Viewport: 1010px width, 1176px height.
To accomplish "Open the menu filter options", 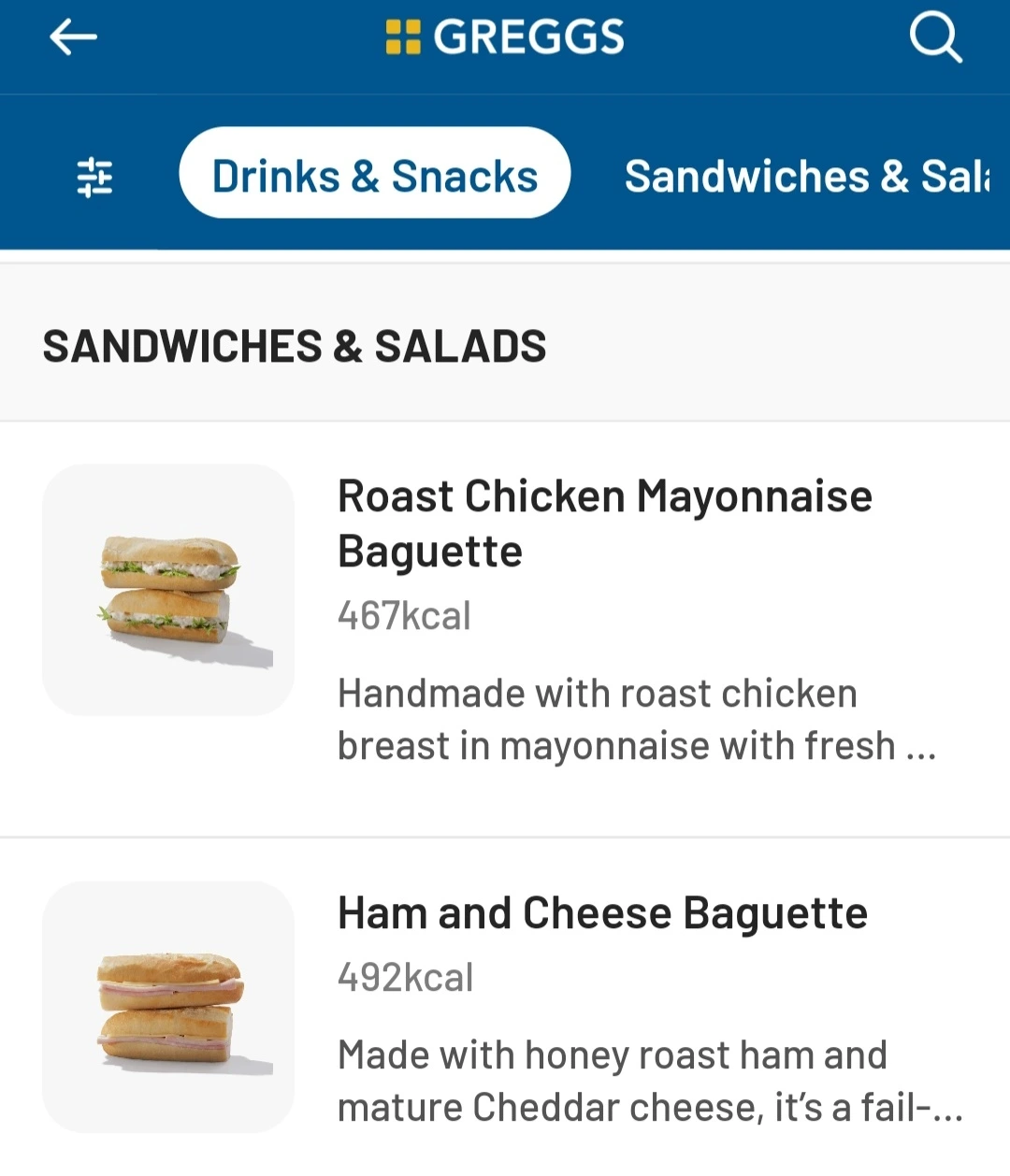I will 94,176.
